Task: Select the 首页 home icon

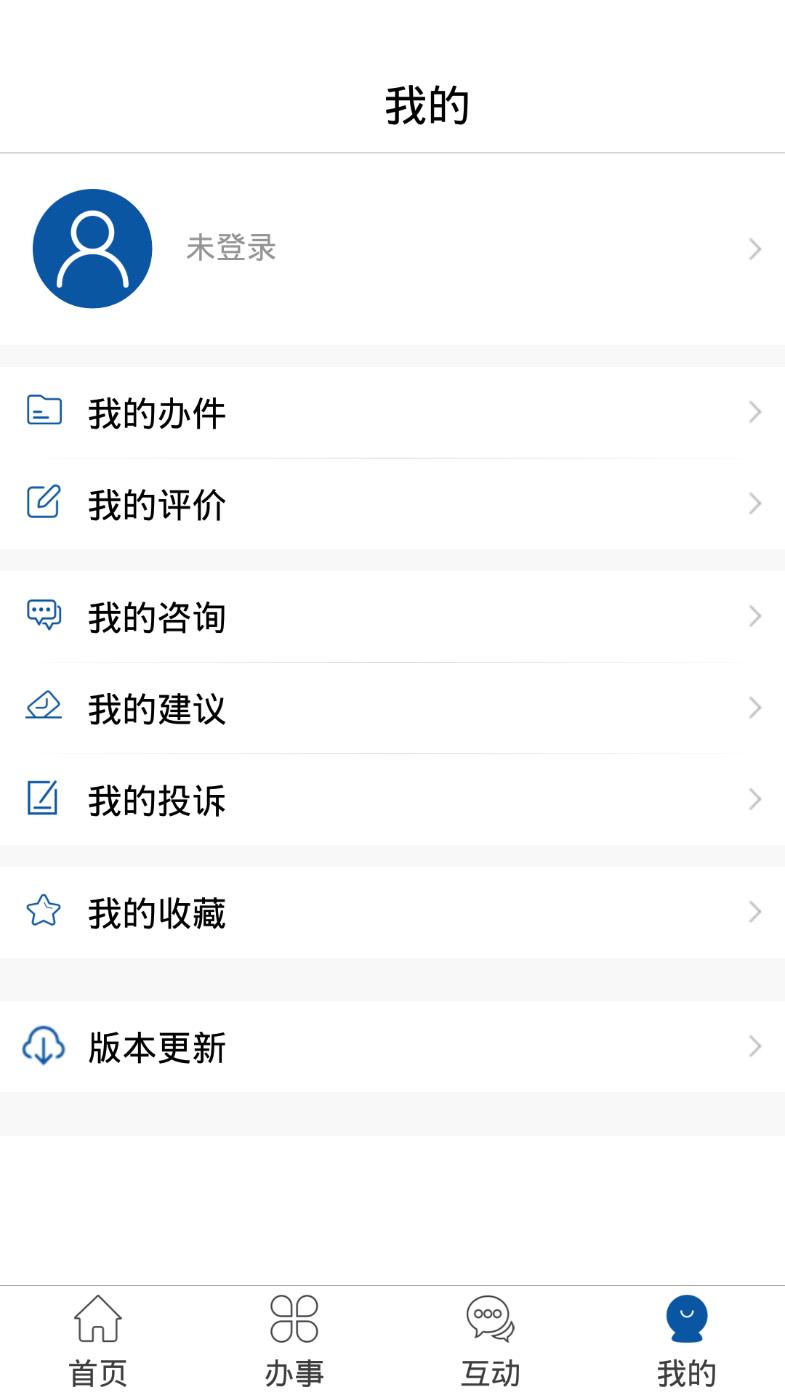Action: pos(98,1318)
